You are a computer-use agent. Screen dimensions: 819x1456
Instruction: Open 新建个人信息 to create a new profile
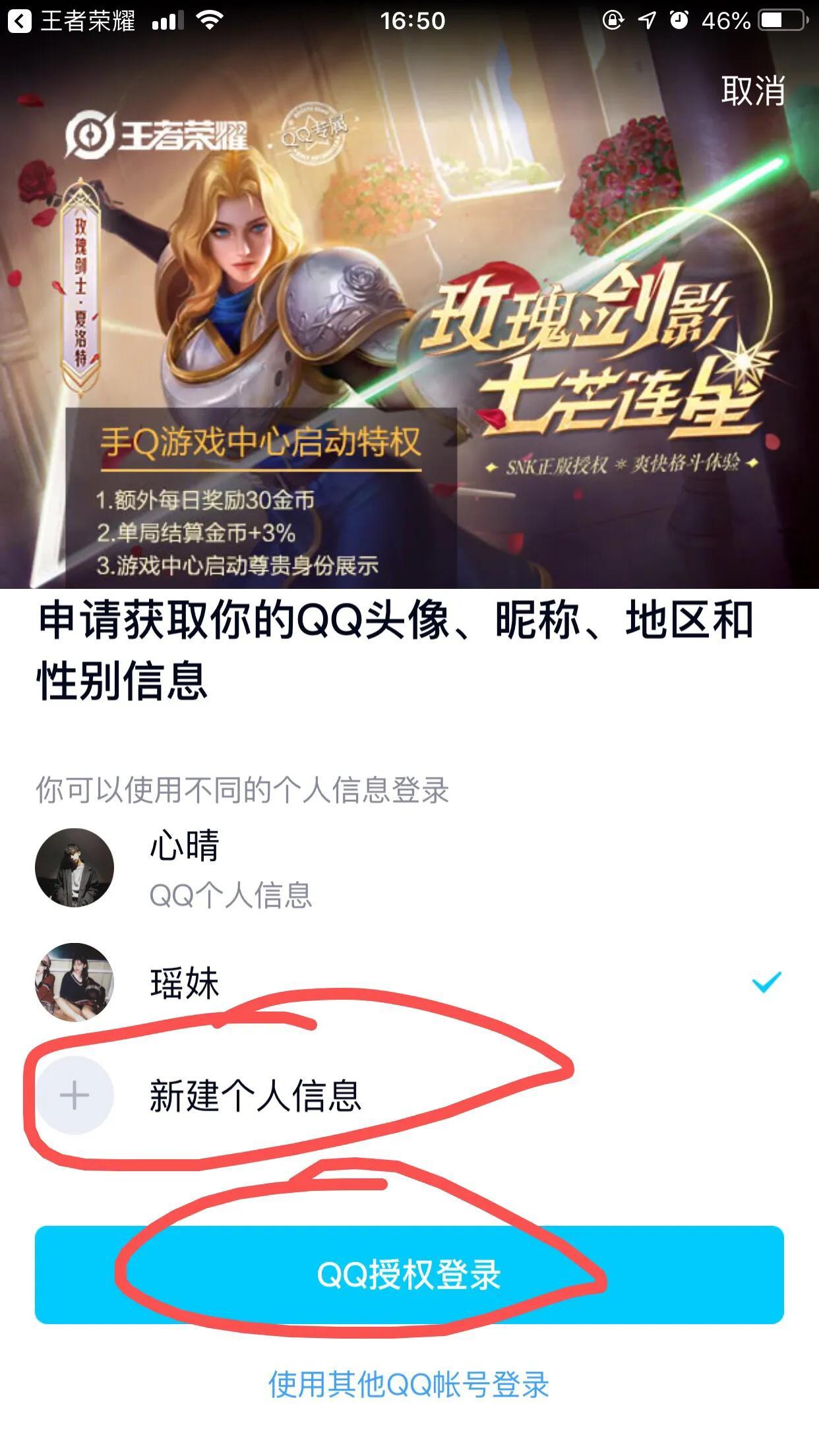coord(255,1095)
